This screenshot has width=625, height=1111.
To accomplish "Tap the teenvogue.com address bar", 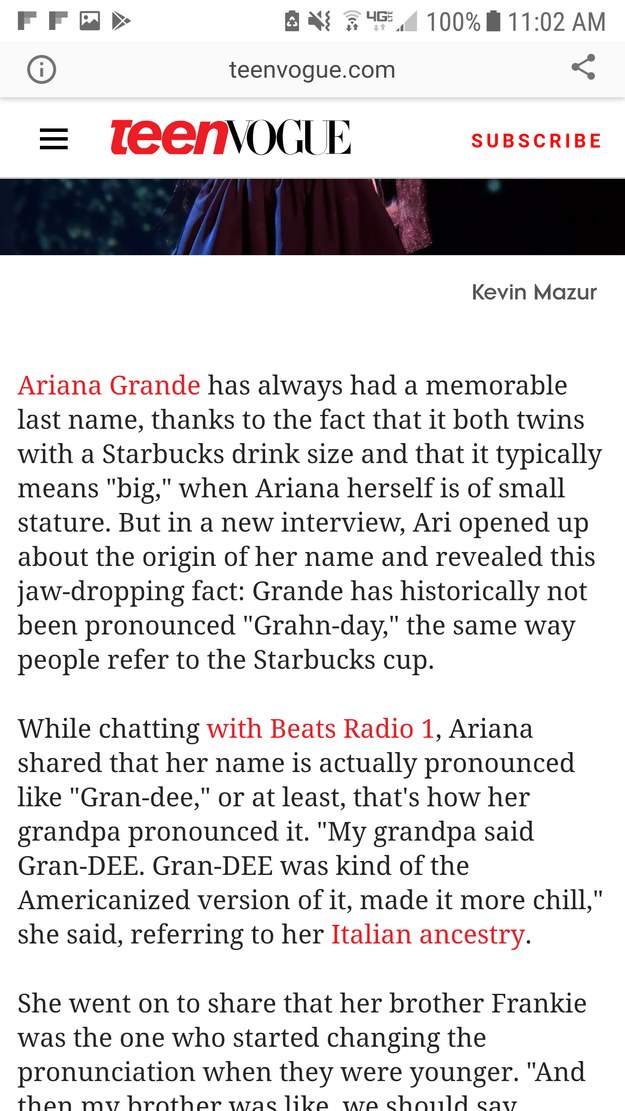I will pyautogui.click(x=311, y=70).
